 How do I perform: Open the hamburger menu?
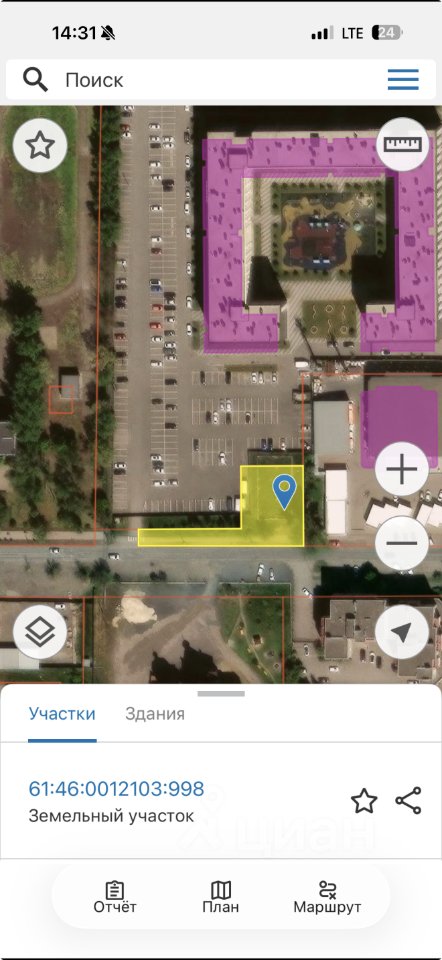(403, 80)
